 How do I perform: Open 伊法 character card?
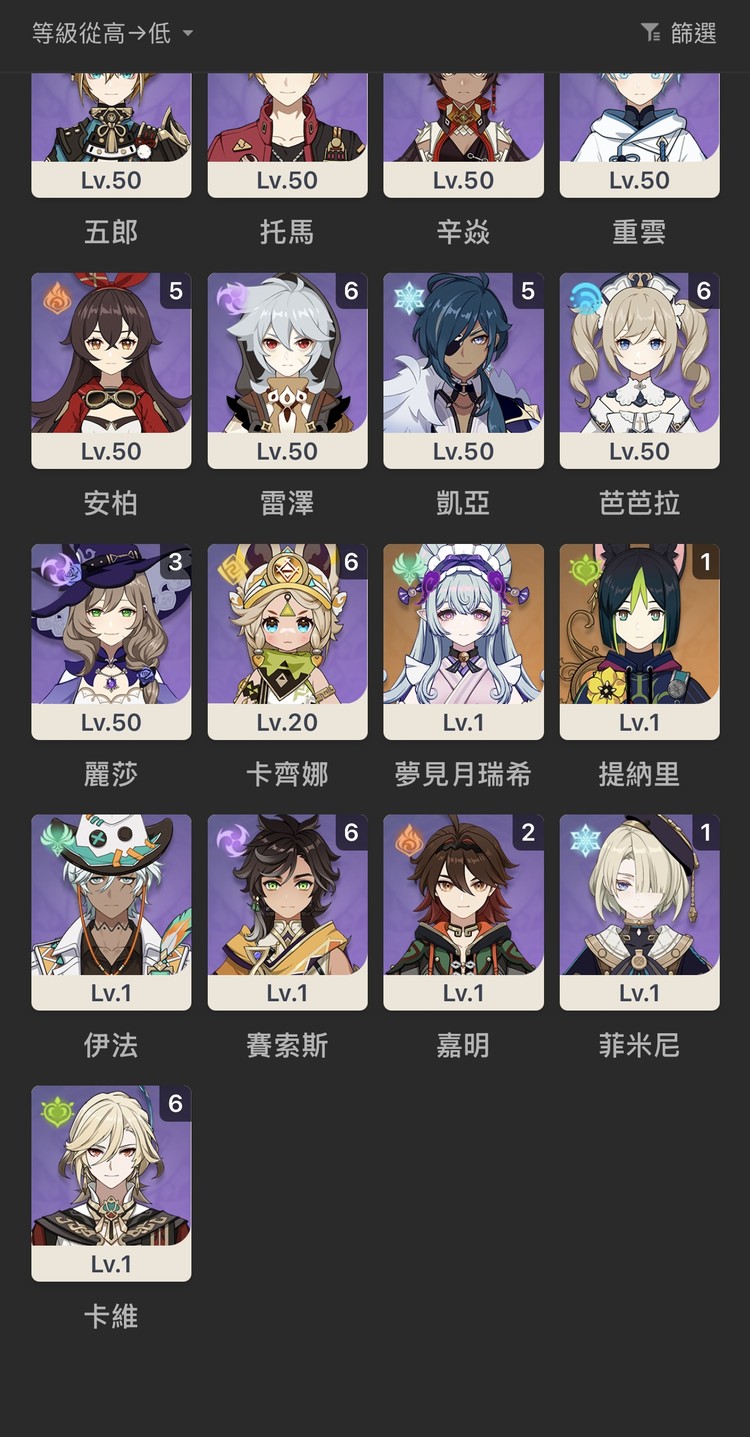pos(111,912)
